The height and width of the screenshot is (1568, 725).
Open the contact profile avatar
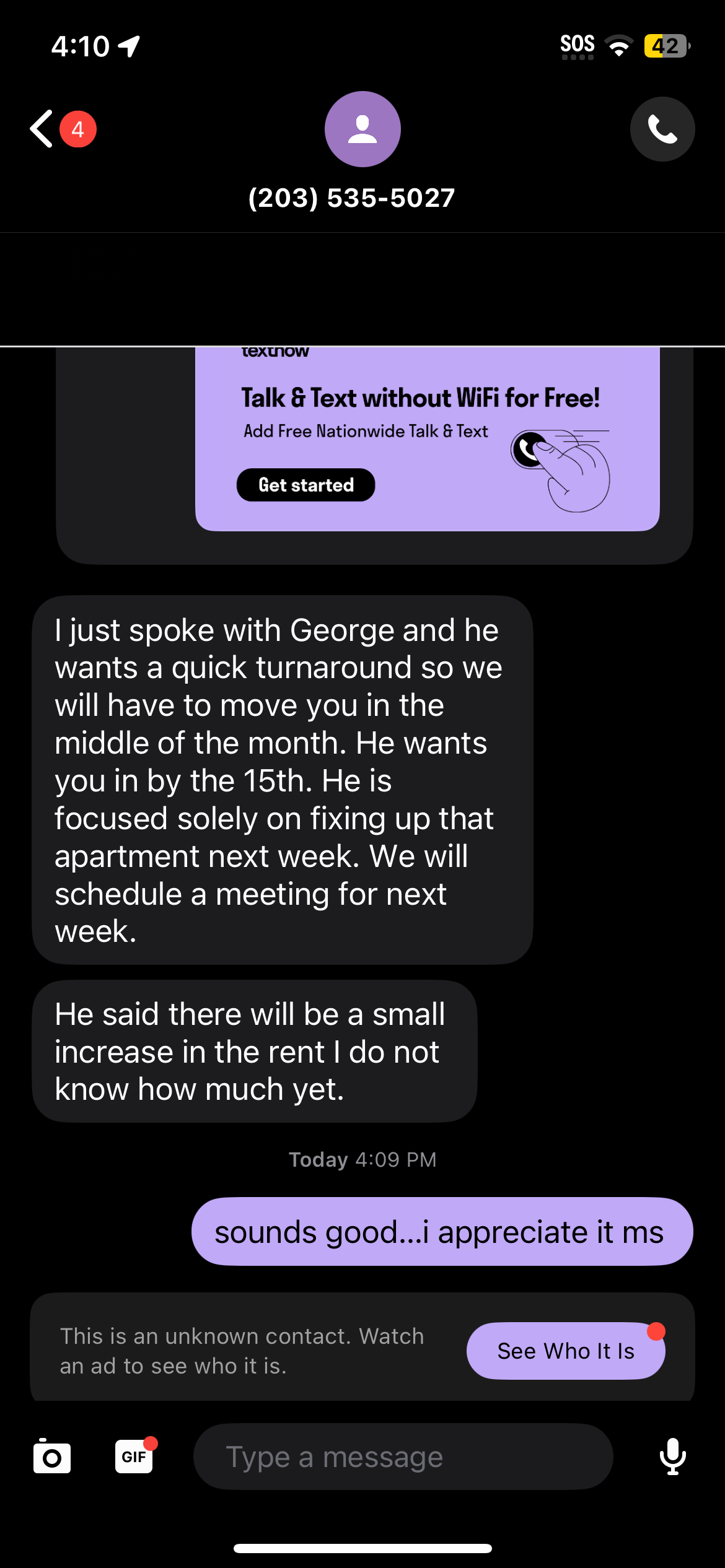(x=362, y=129)
